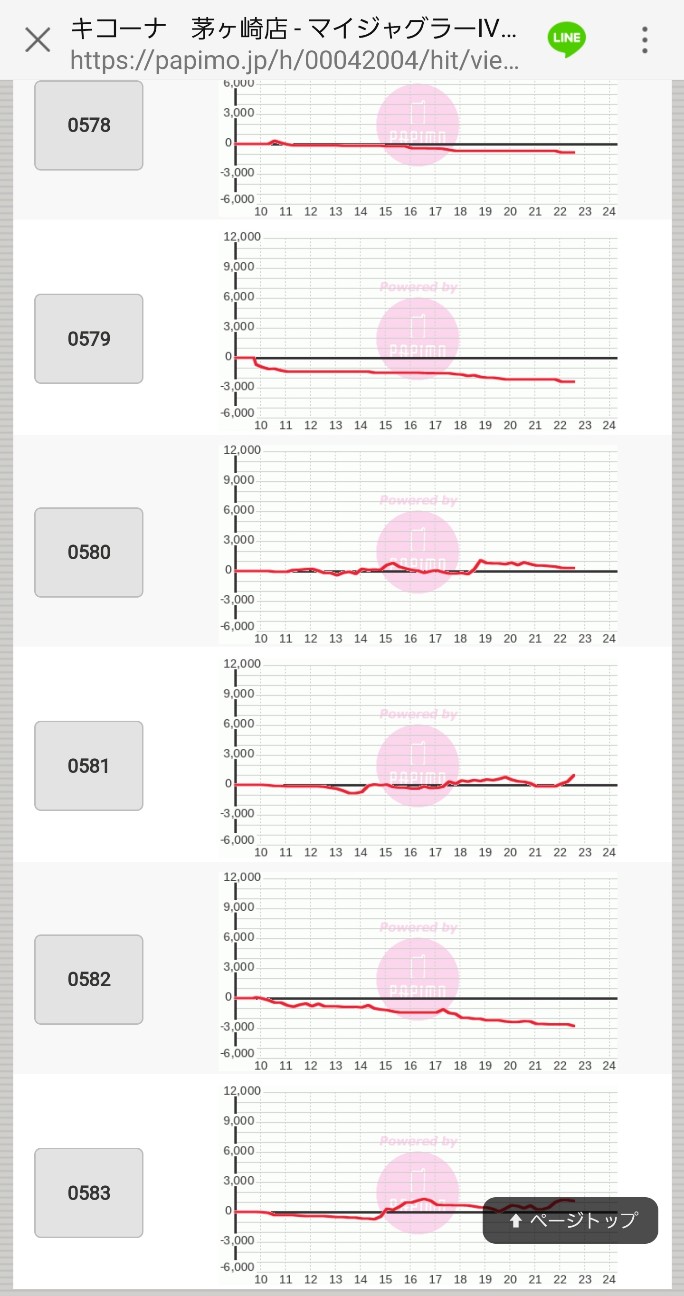Tap the 0581 machine button

tap(89, 766)
